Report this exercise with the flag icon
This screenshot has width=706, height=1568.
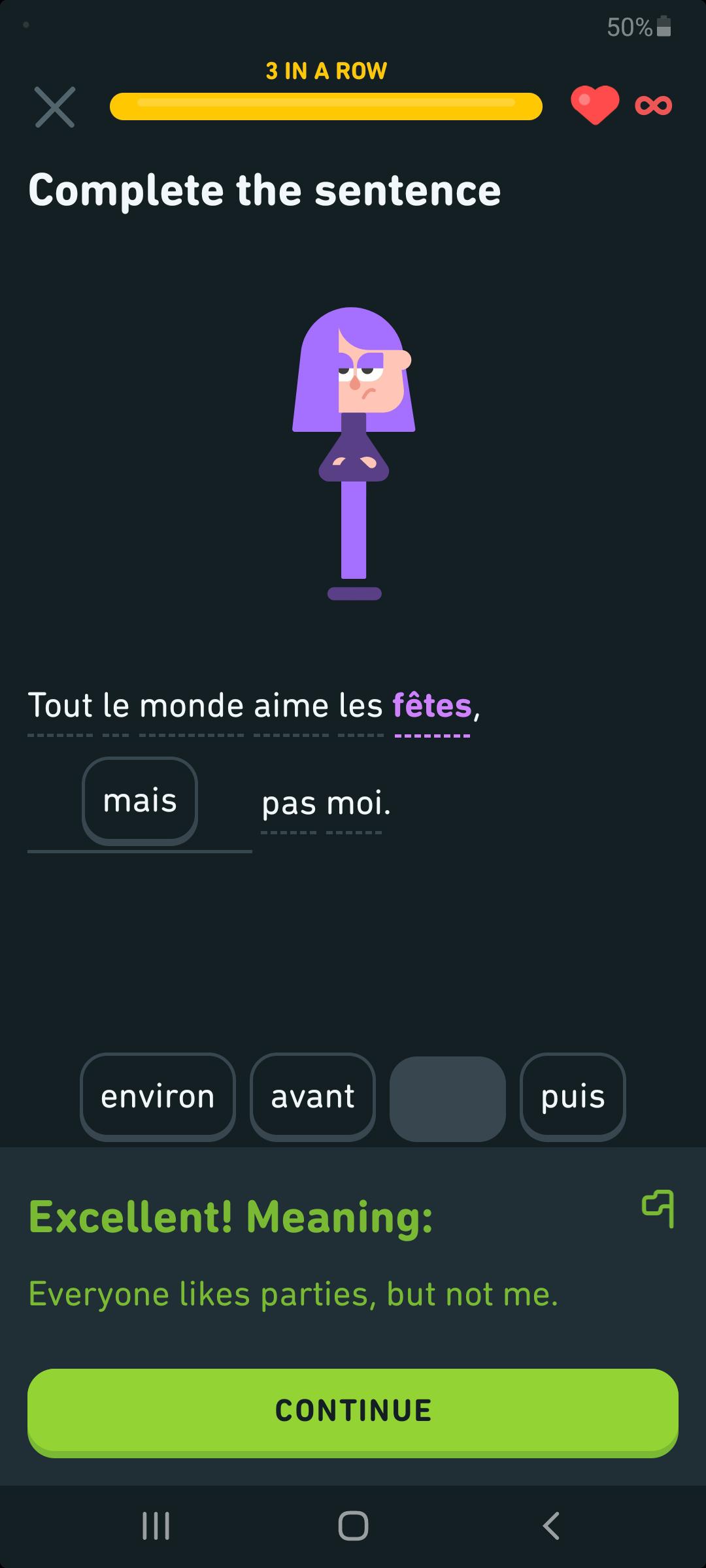coord(658,1208)
